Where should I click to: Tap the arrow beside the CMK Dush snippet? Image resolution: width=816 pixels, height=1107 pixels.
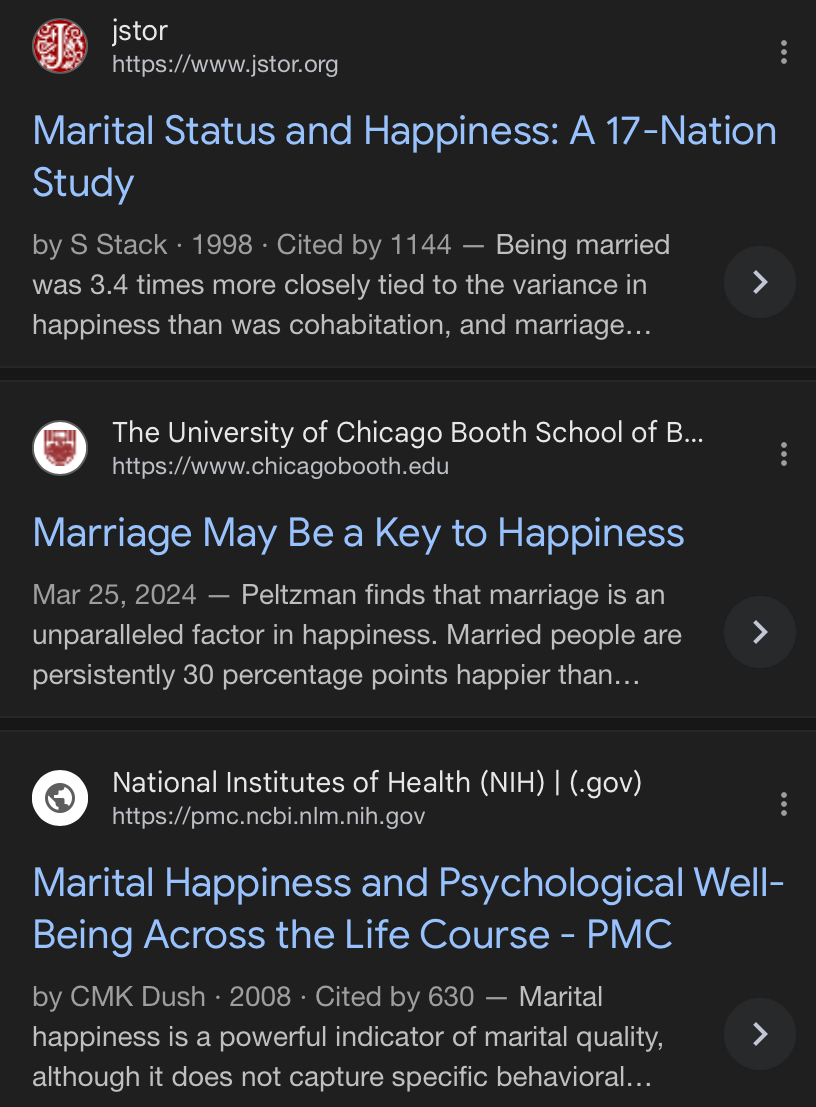coord(760,1033)
